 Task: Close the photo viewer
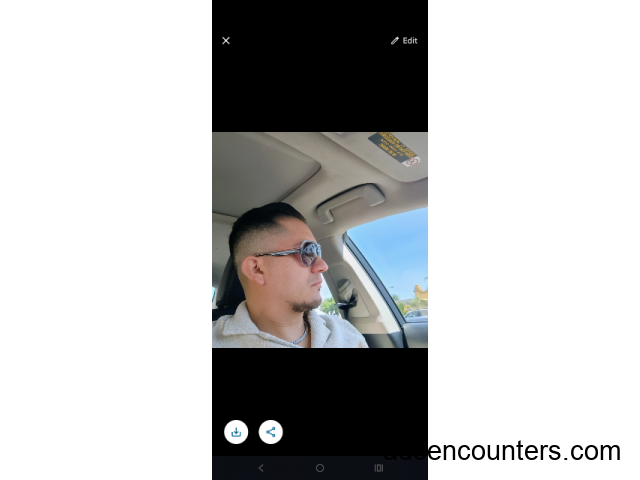pyautogui.click(x=226, y=41)
